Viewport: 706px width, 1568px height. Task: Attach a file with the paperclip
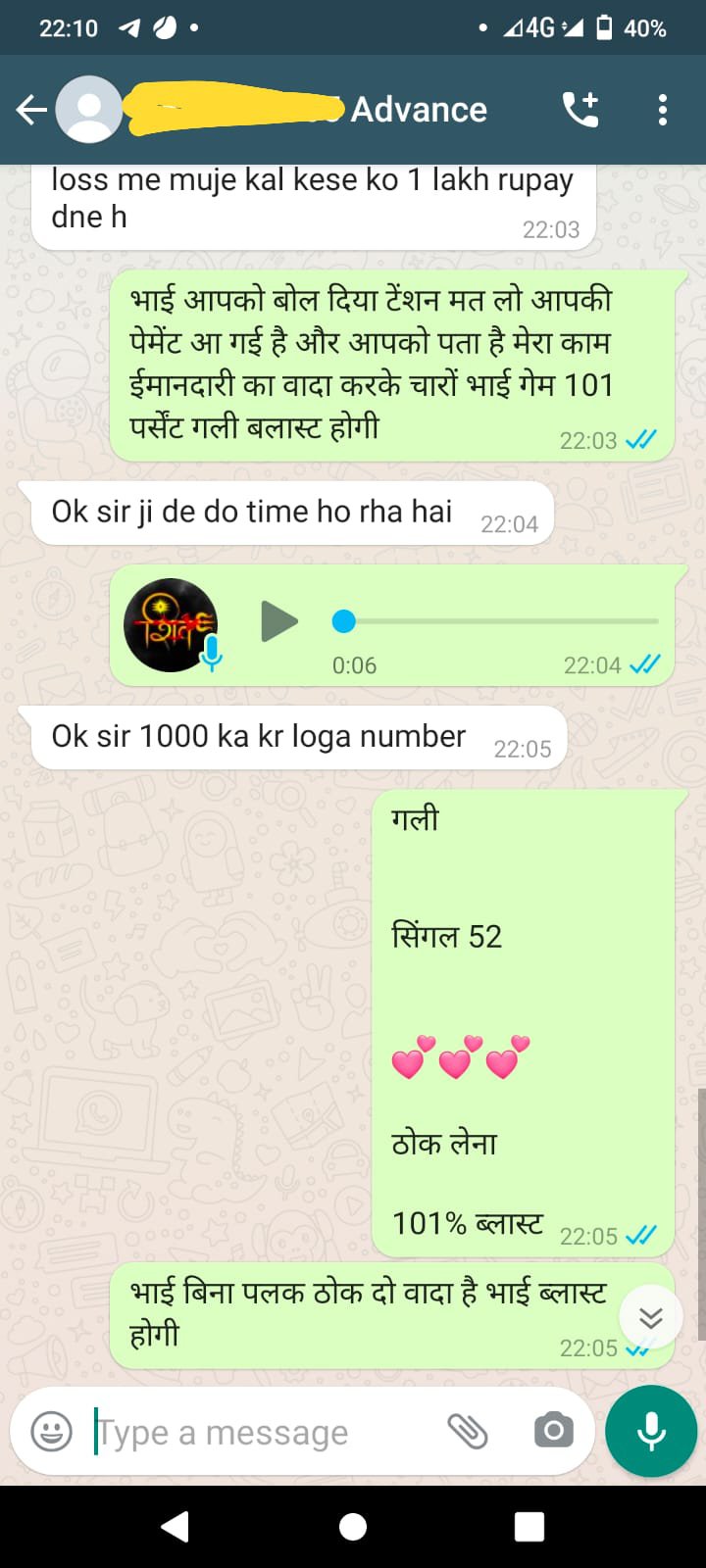point(468,1432)
